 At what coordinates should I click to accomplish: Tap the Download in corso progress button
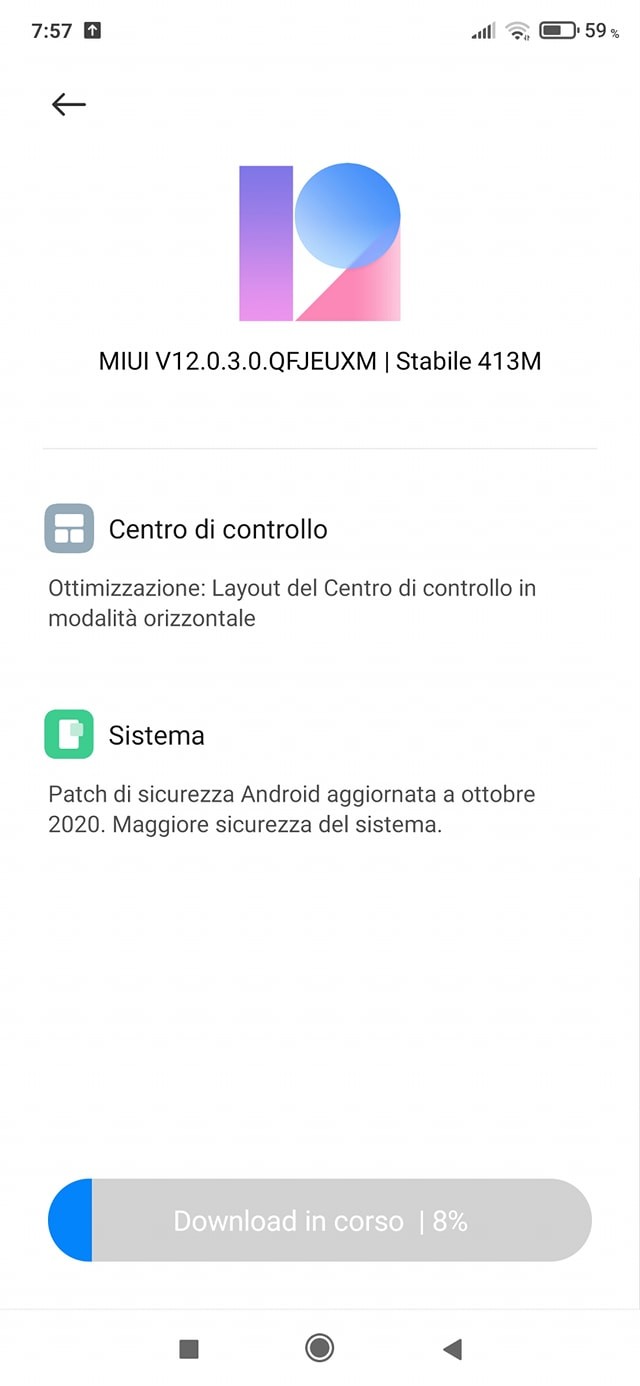(320, 1220)
